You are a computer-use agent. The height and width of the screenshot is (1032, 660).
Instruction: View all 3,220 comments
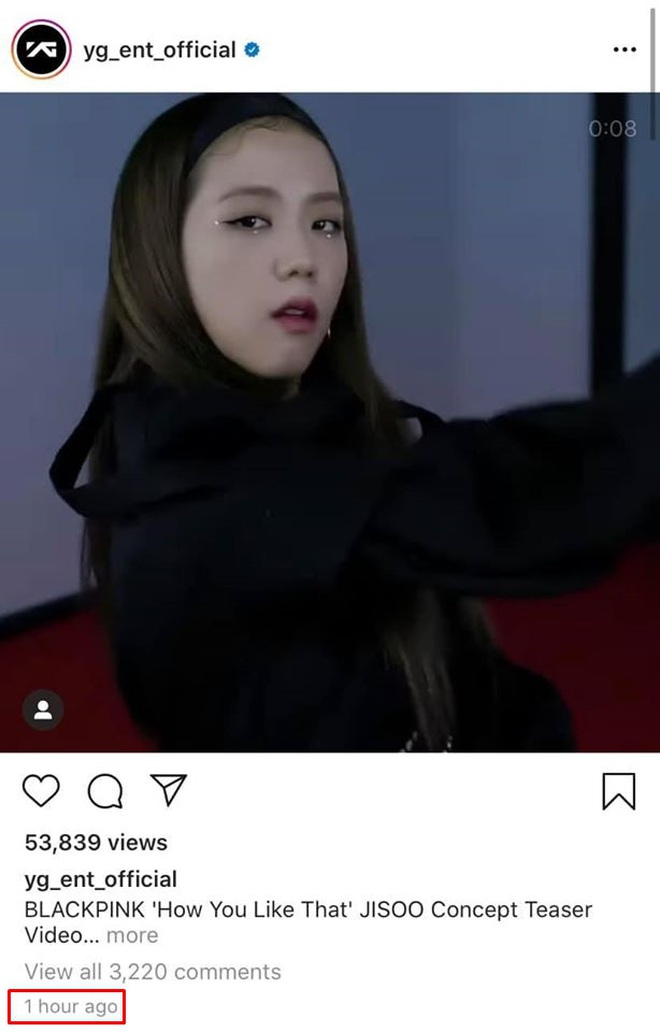click(152, 971)
